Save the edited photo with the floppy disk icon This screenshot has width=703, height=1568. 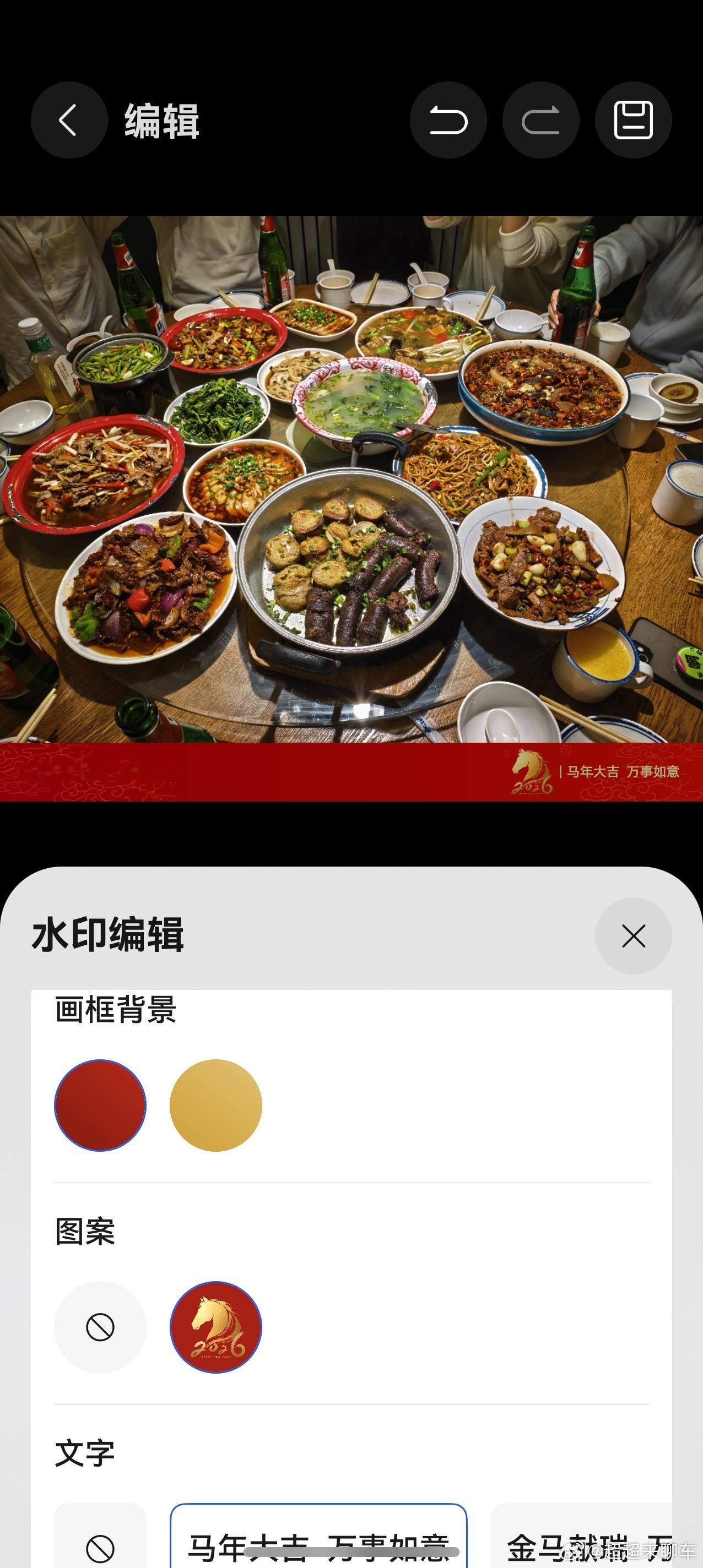(x=632, y=121)
